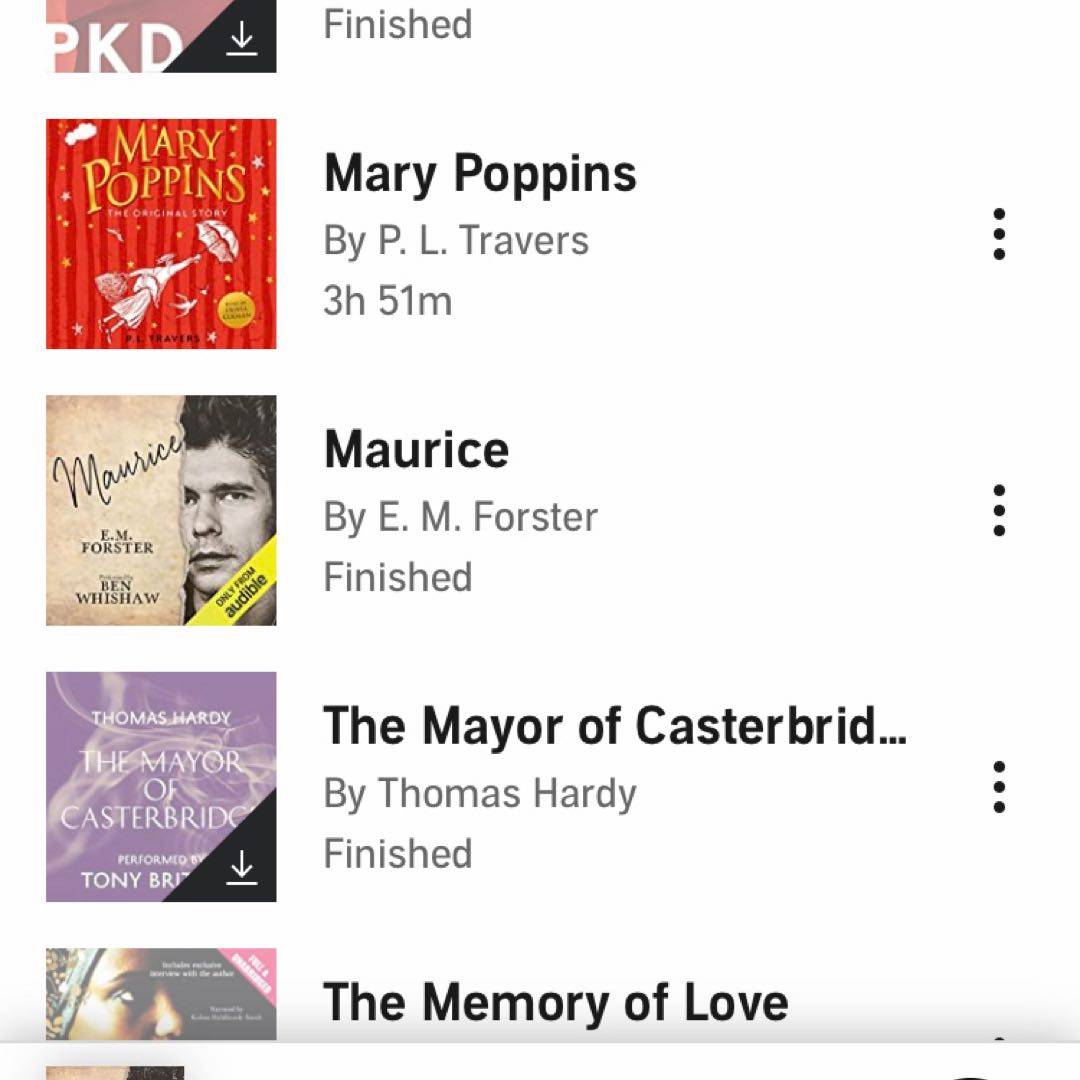Tap the Maurice cover art
The image size is (1080, 1080).
pyautogui.click(x=161, y=510)
